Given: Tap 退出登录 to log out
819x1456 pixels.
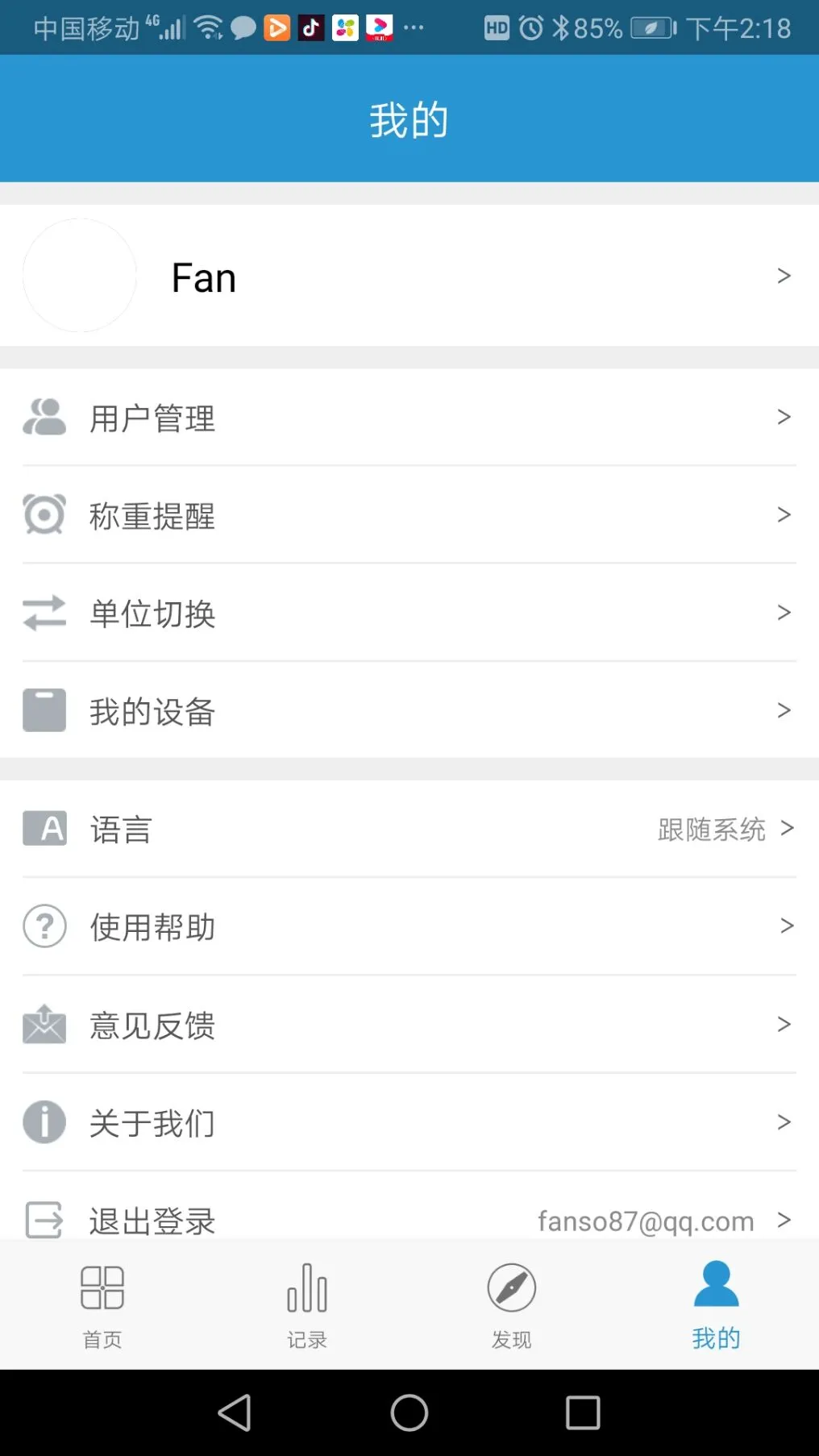Looking at the screenshot, I should 409,1219.
